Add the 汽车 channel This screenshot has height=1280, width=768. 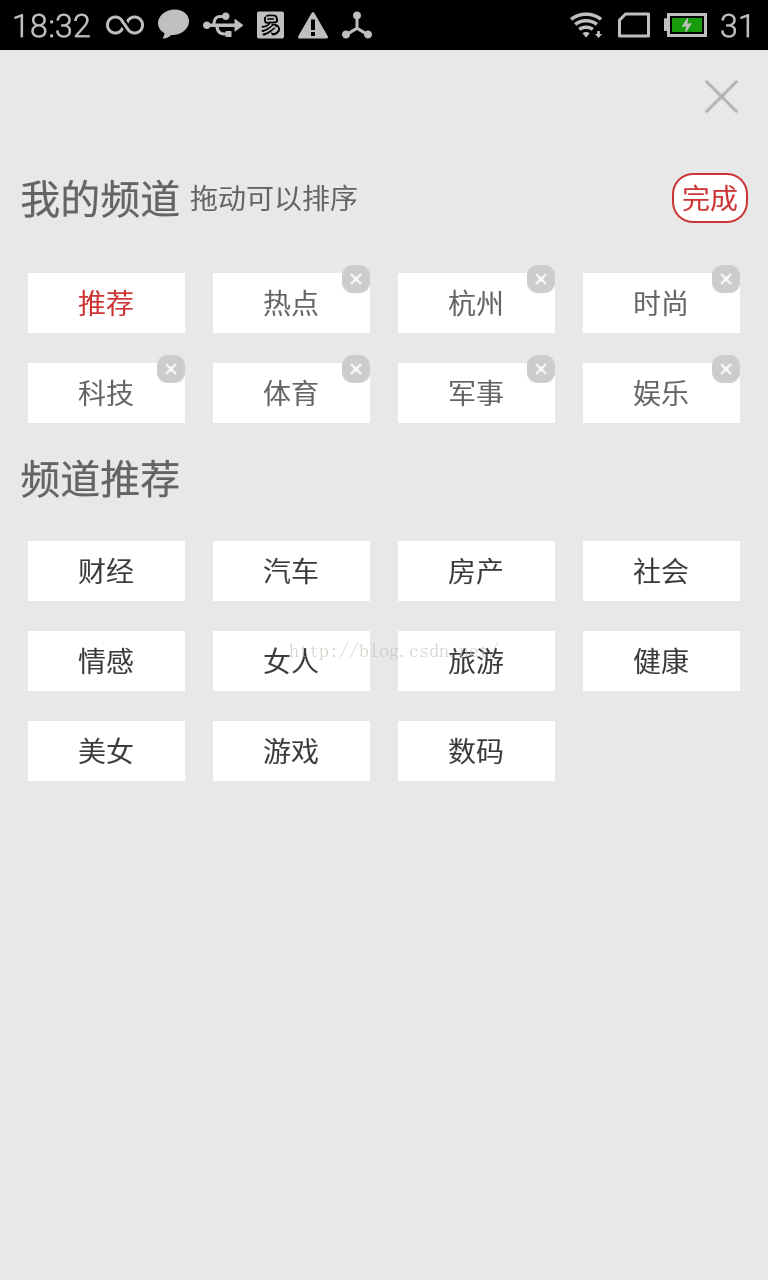(x=291, y=571)
